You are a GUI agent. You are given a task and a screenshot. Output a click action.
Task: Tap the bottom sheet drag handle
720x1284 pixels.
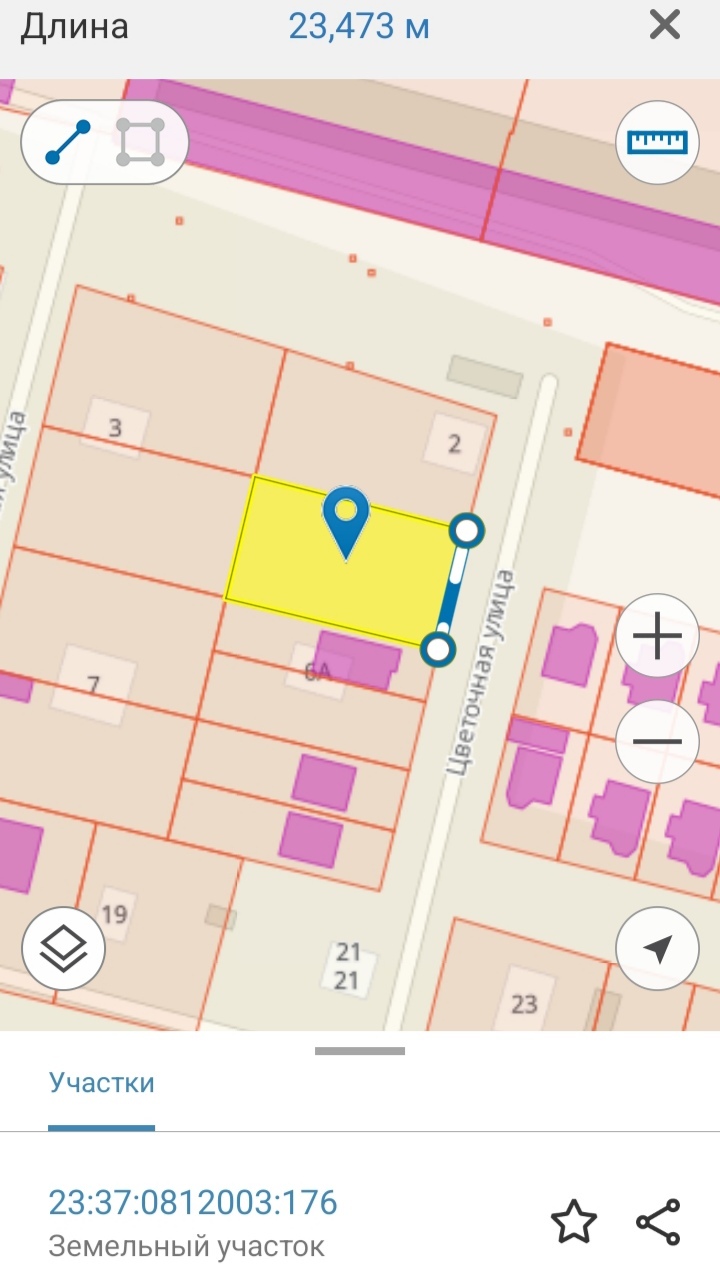[x=360, y=1051]
